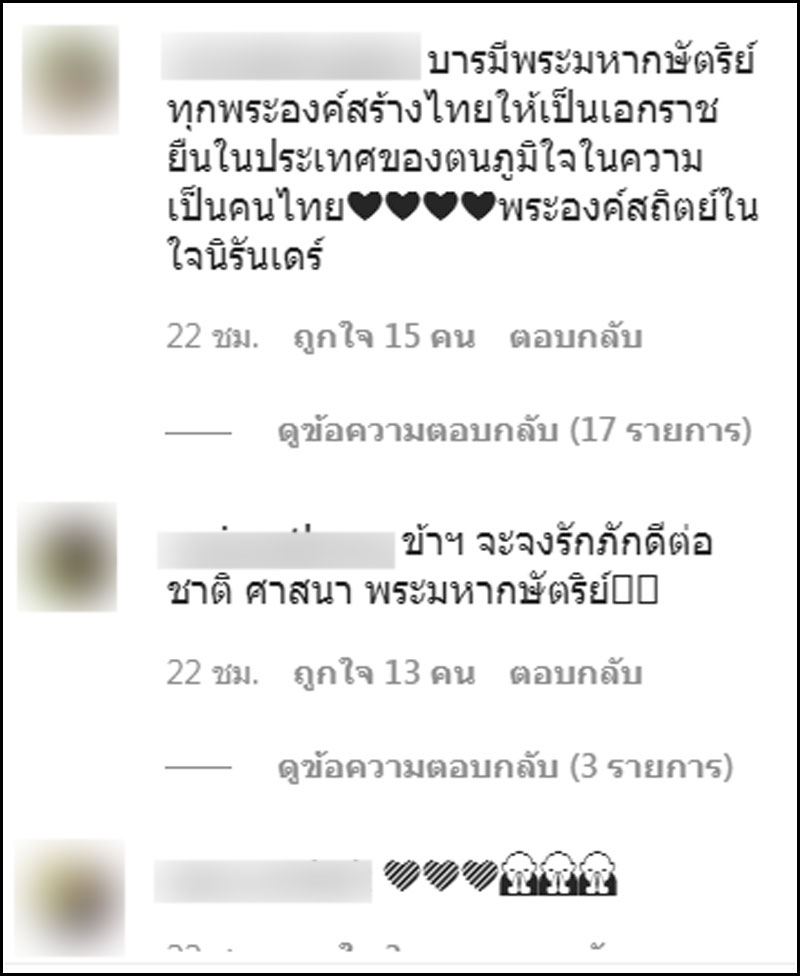The height and width of the screenshot is (976, 800).
Task: View the 17 replies thread
Action: pos(514,432)
